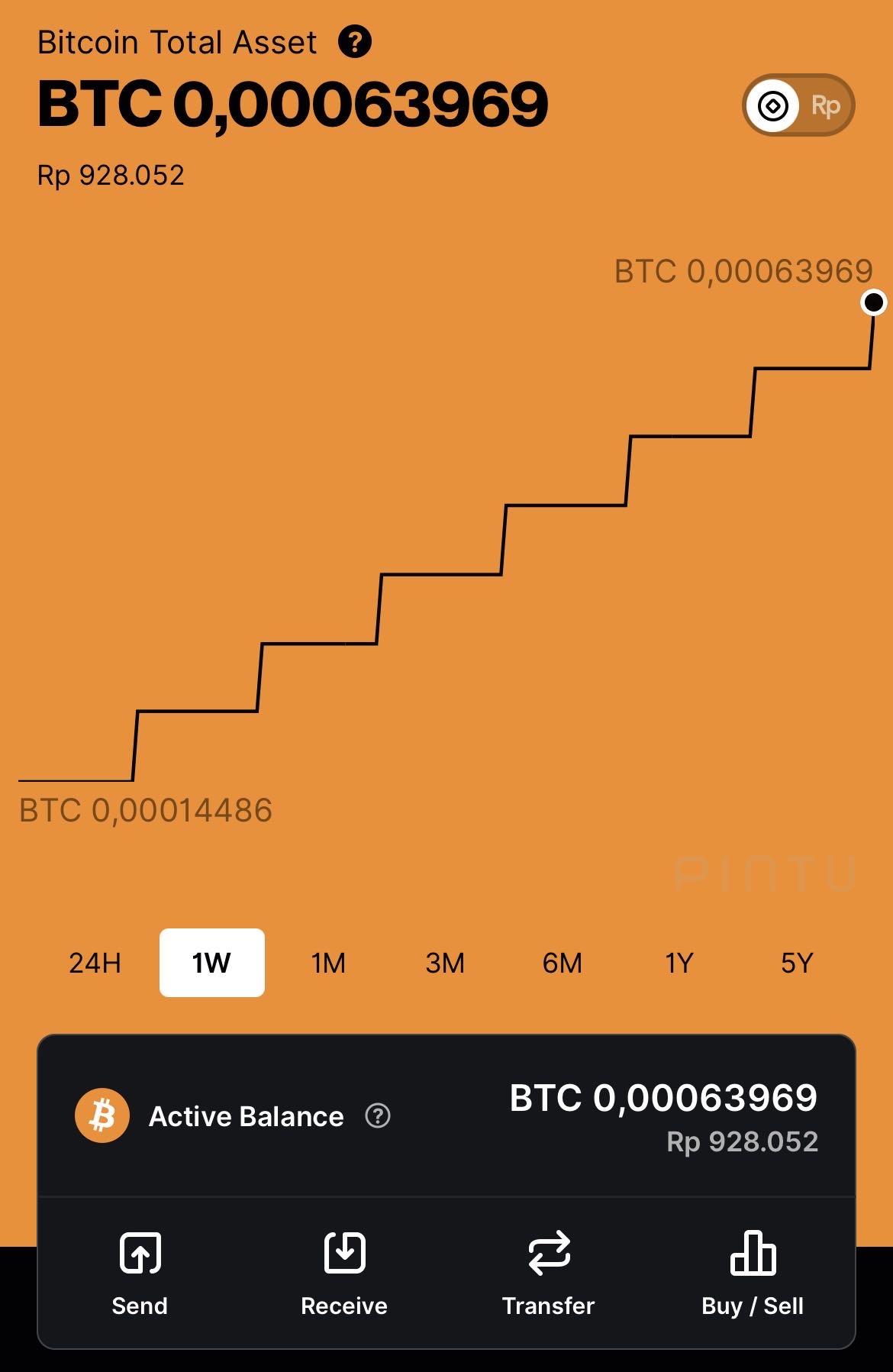The image size is (893, 1372).
Task: Show the 1M chart range
Action: point(328,963)
